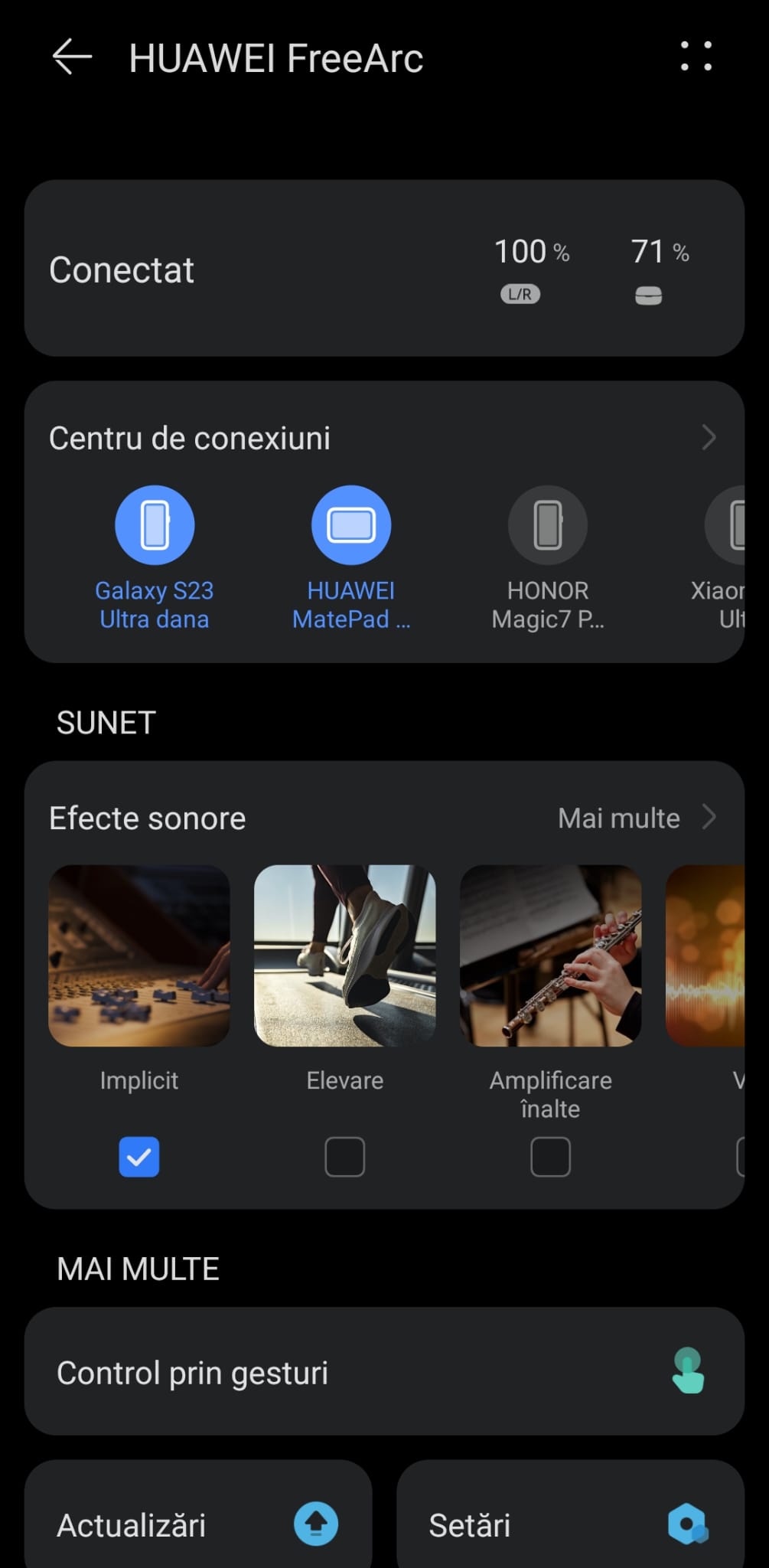Viewport: 769px width, 1568px height.
Task: Enable the Elevare sound effect checkbox
Action: click(345, 1156)
